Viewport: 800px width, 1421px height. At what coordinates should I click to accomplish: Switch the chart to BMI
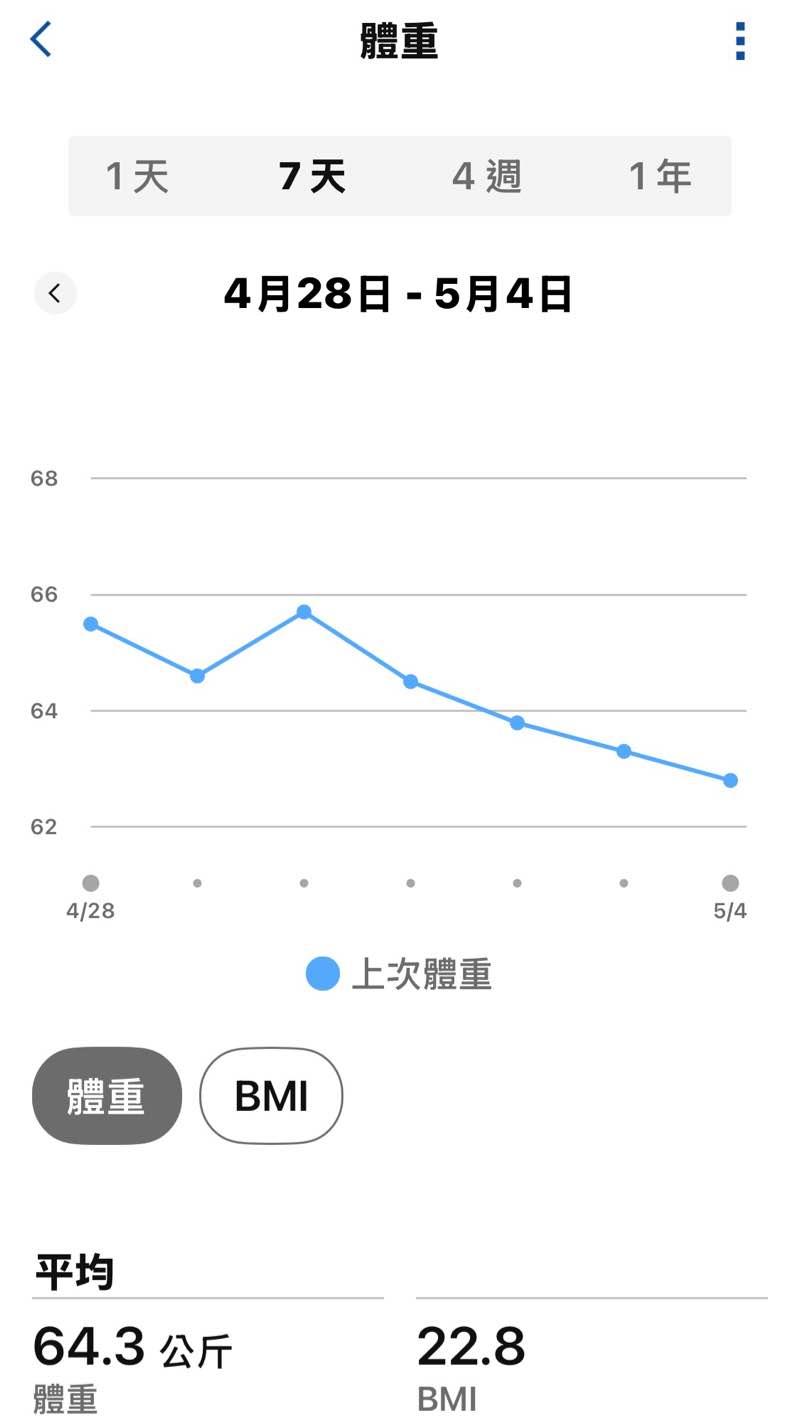271,1096
